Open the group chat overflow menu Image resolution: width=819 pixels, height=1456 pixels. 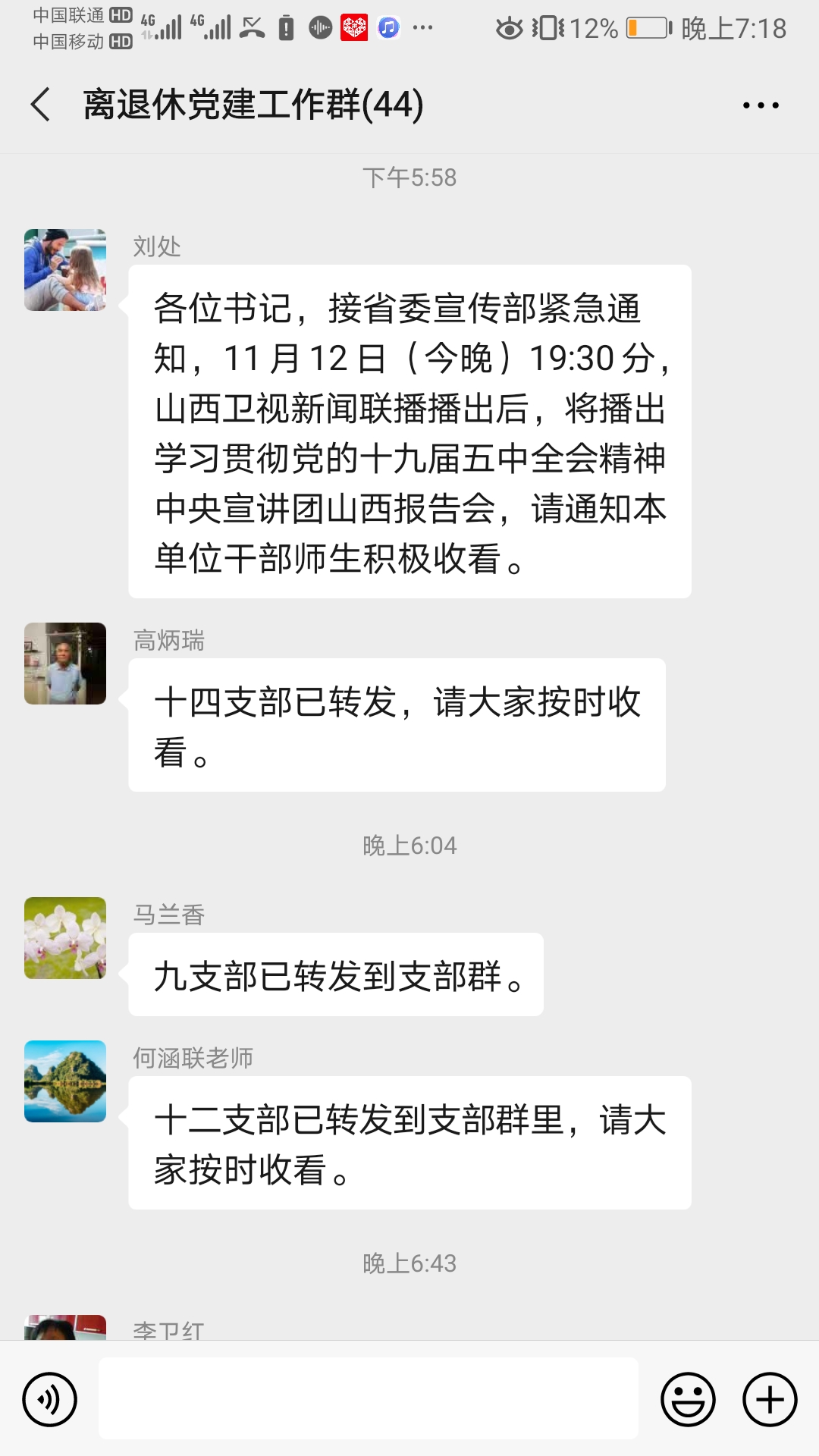pyautogui.click(x=761, y=105)
